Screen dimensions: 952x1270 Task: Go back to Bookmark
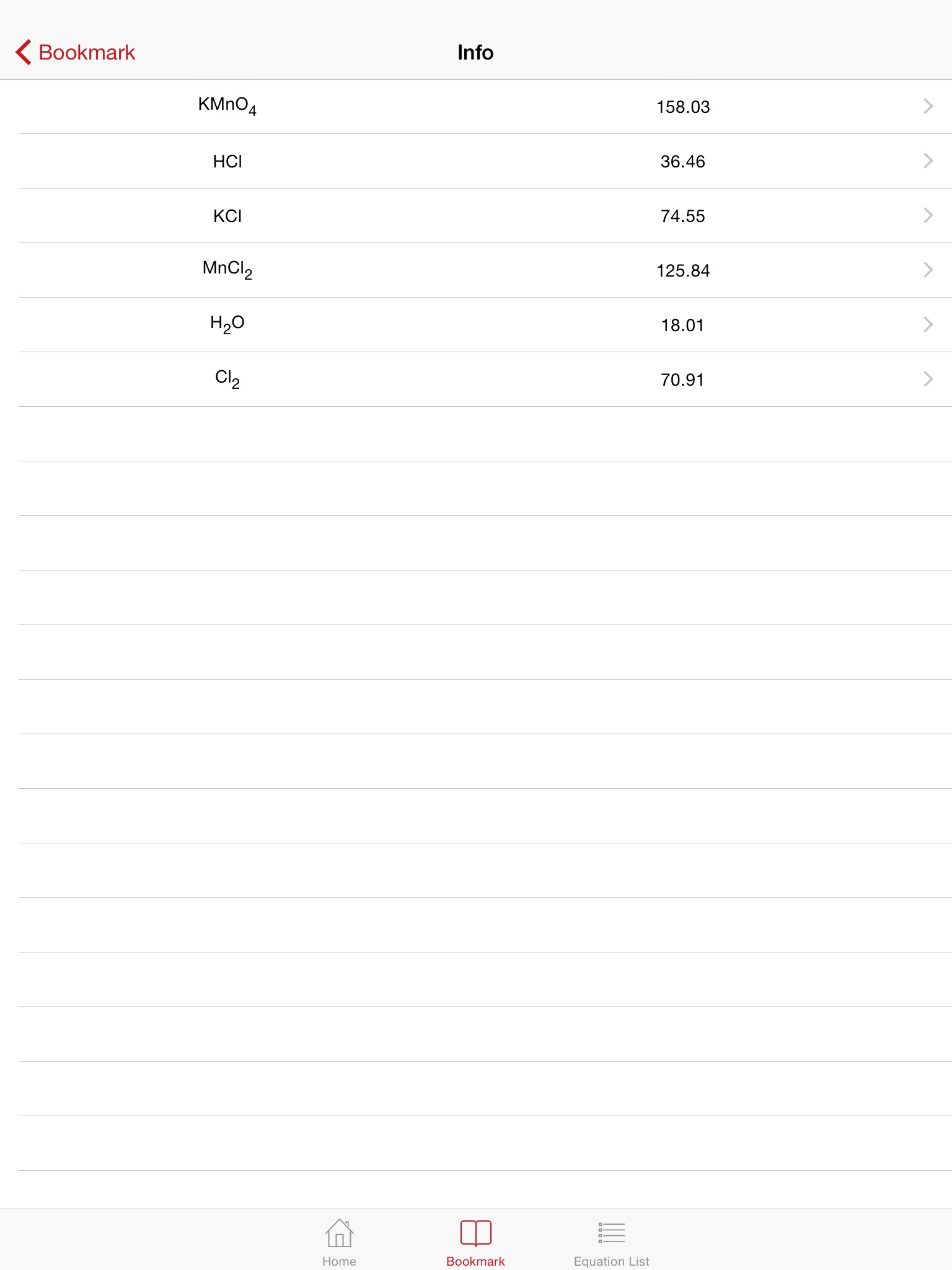[75, 53]
